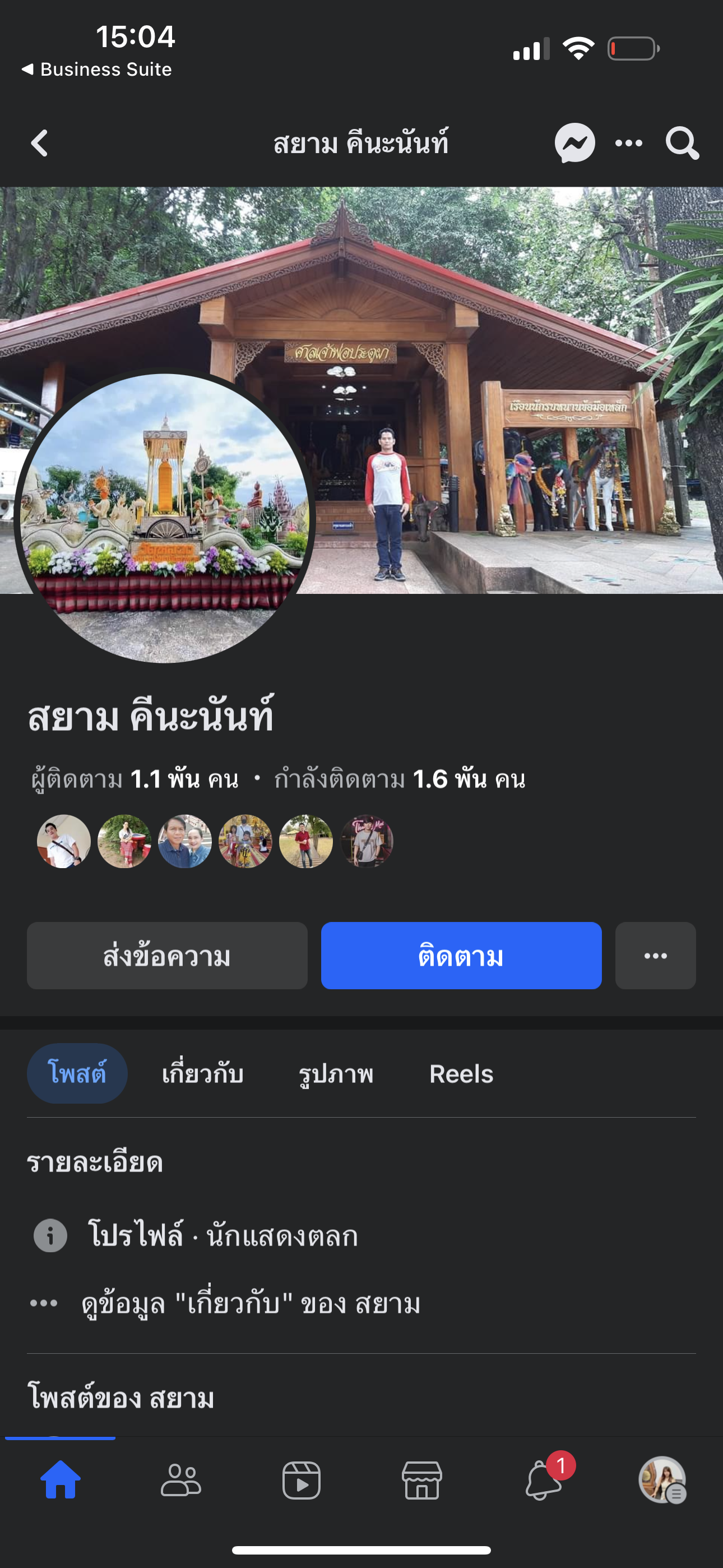Return to Business Suite app
This screenshot has height=1568, width=723.
pos(98,70)
